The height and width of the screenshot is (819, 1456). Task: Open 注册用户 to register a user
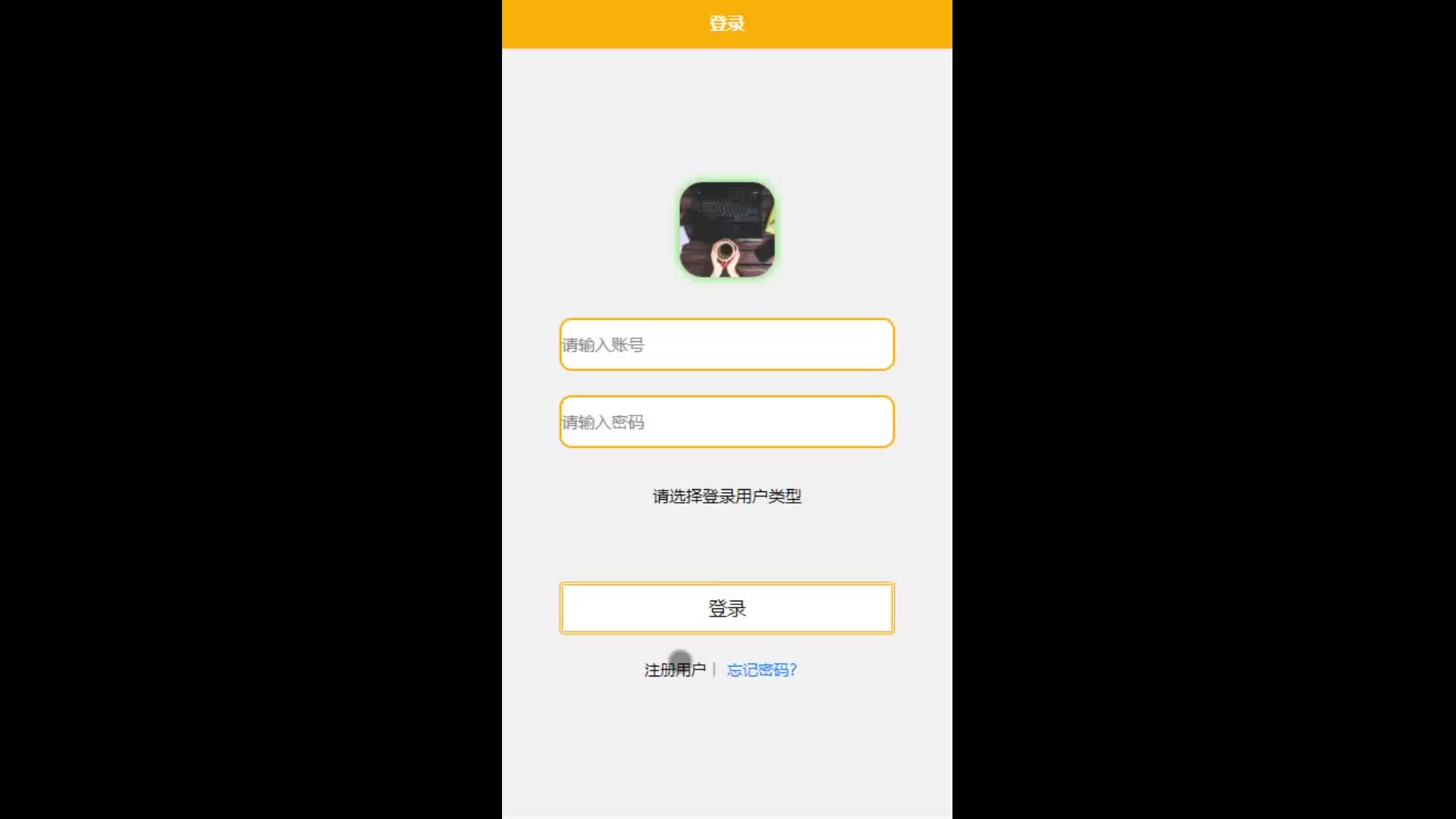pyautogui.click(x=674, y=670)
